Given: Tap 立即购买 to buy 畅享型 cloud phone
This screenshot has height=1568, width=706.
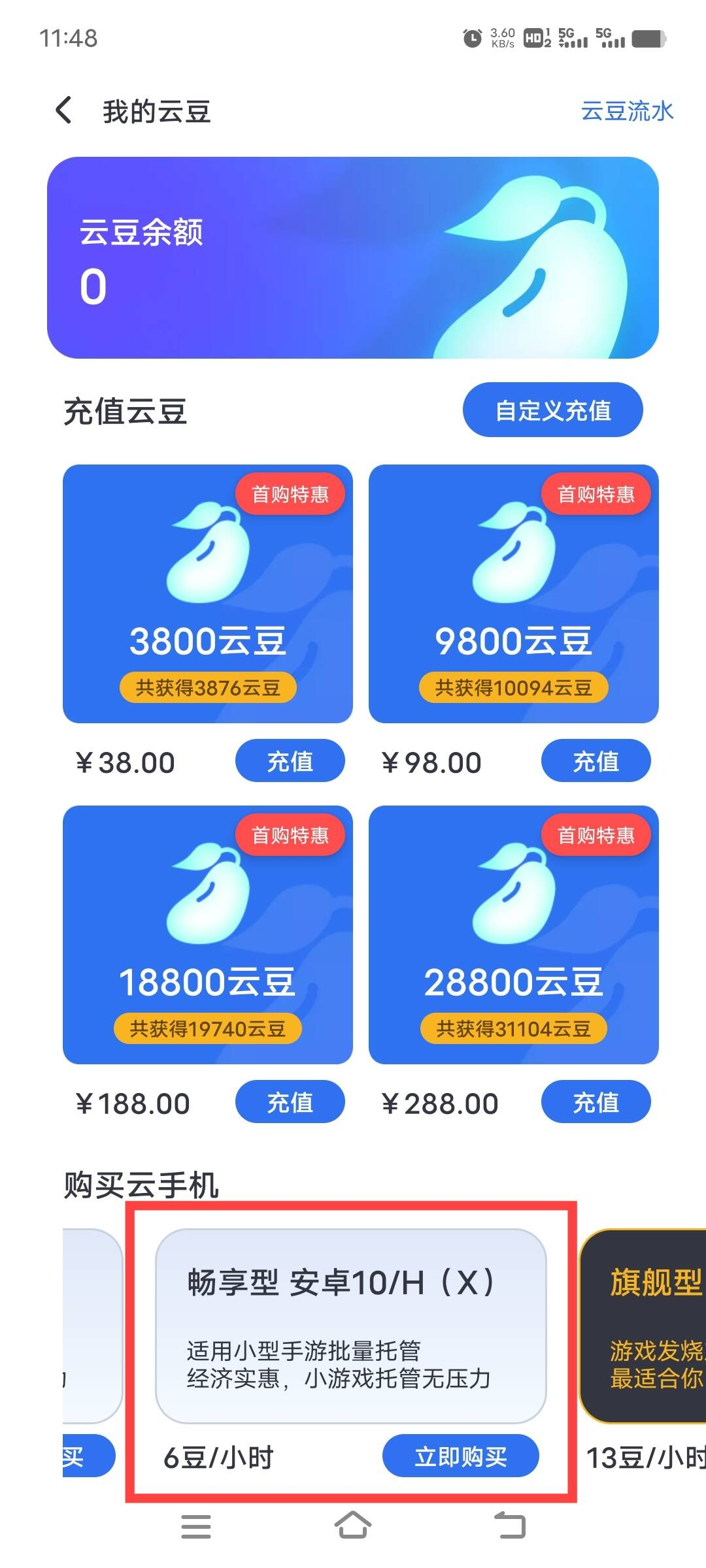Looking at the screenshot, I should pos(462,1456).
